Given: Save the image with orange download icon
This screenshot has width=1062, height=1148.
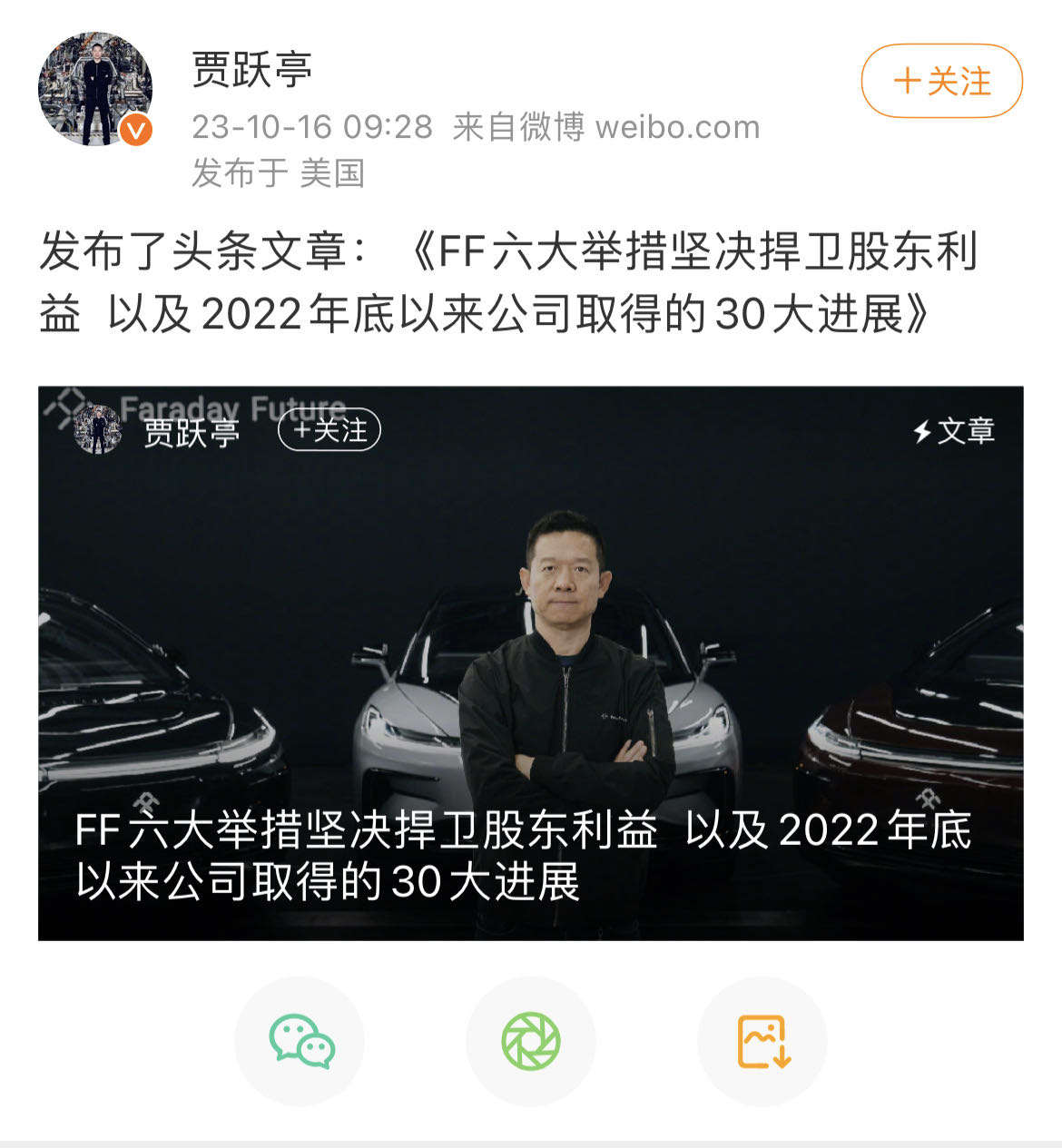Looking at the screenshot, I should pos(761,1042).
